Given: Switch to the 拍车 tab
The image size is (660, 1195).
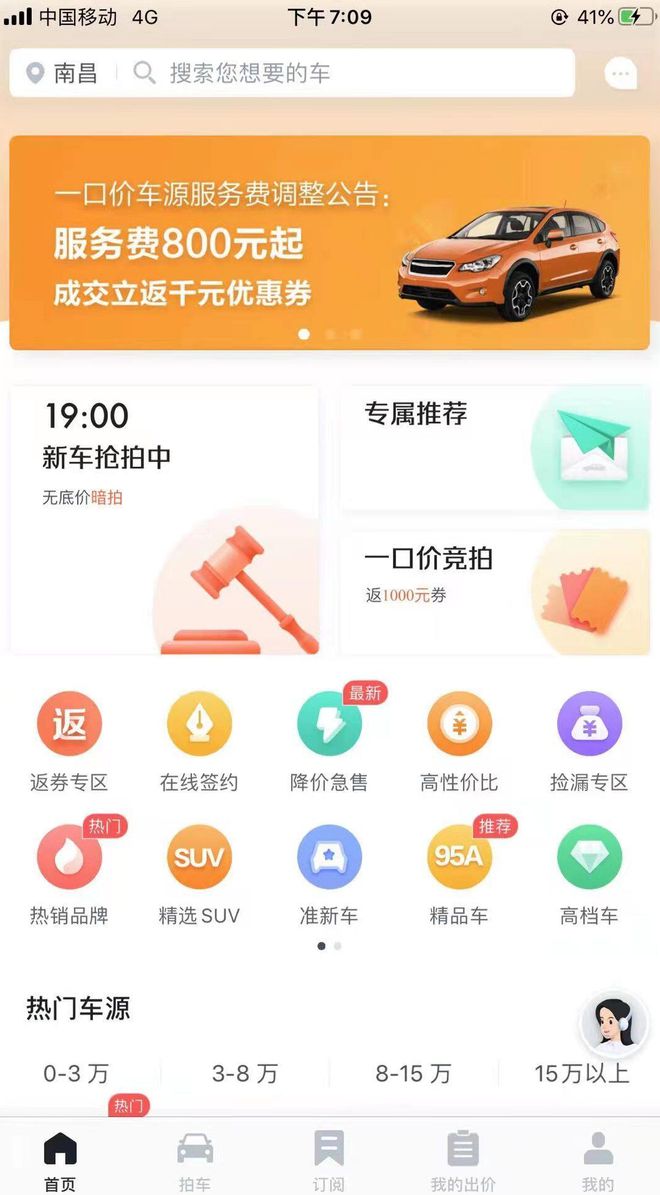Looking at the screenshot, I should [195, 1160].
